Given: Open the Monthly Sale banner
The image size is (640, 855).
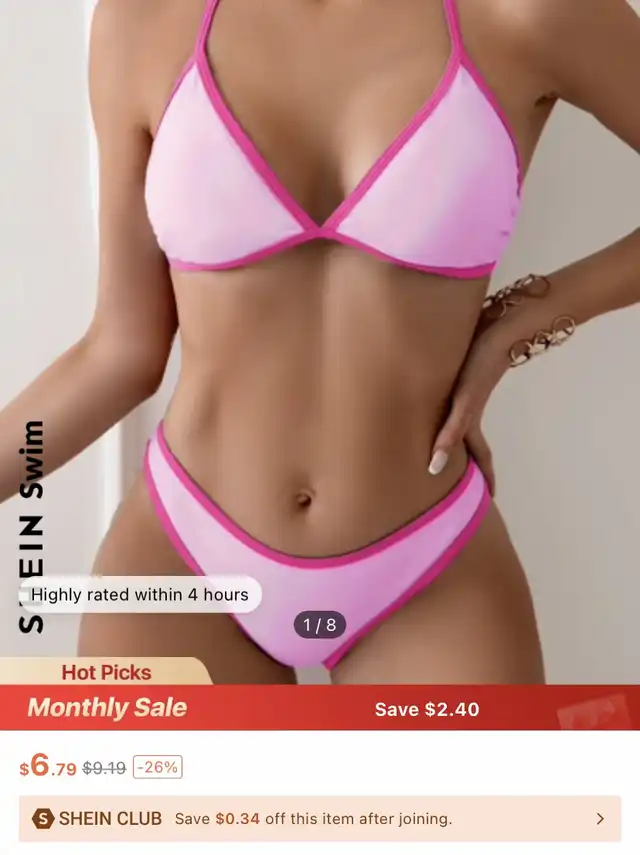Looking at the screenshot, I should tap(320, 708).
